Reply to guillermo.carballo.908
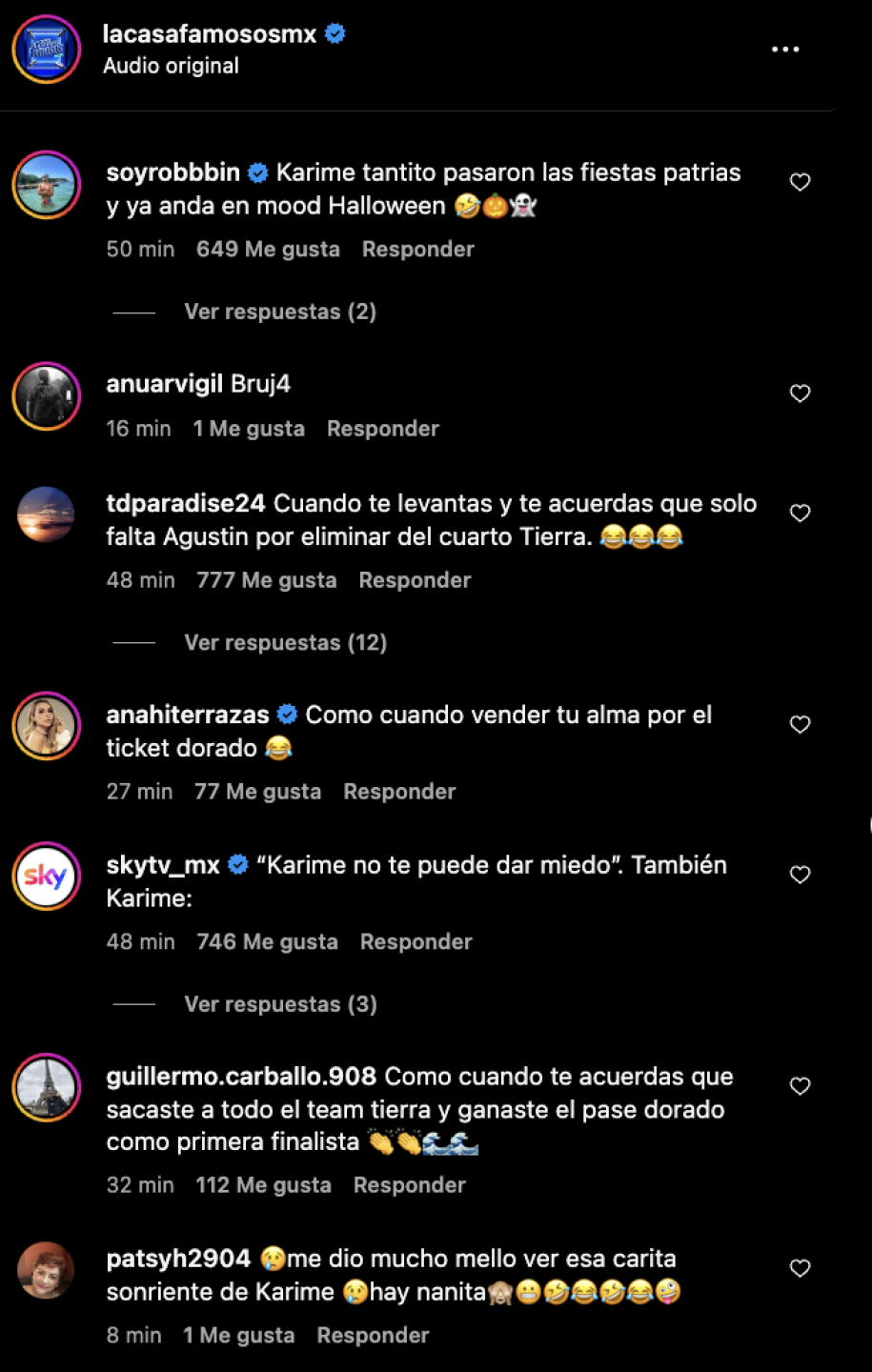 [x=409, y=1185]
